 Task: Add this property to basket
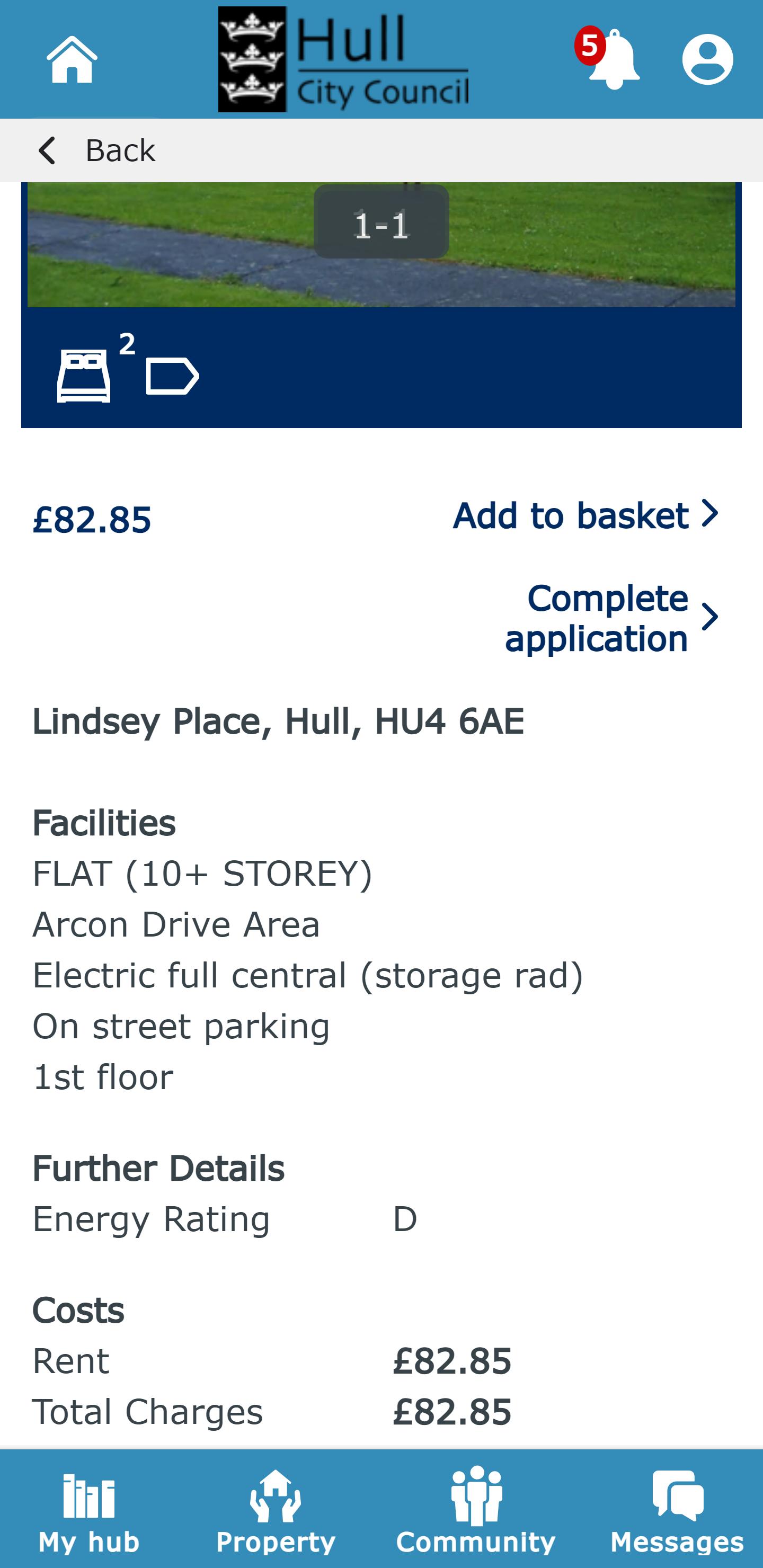(586, 515)
